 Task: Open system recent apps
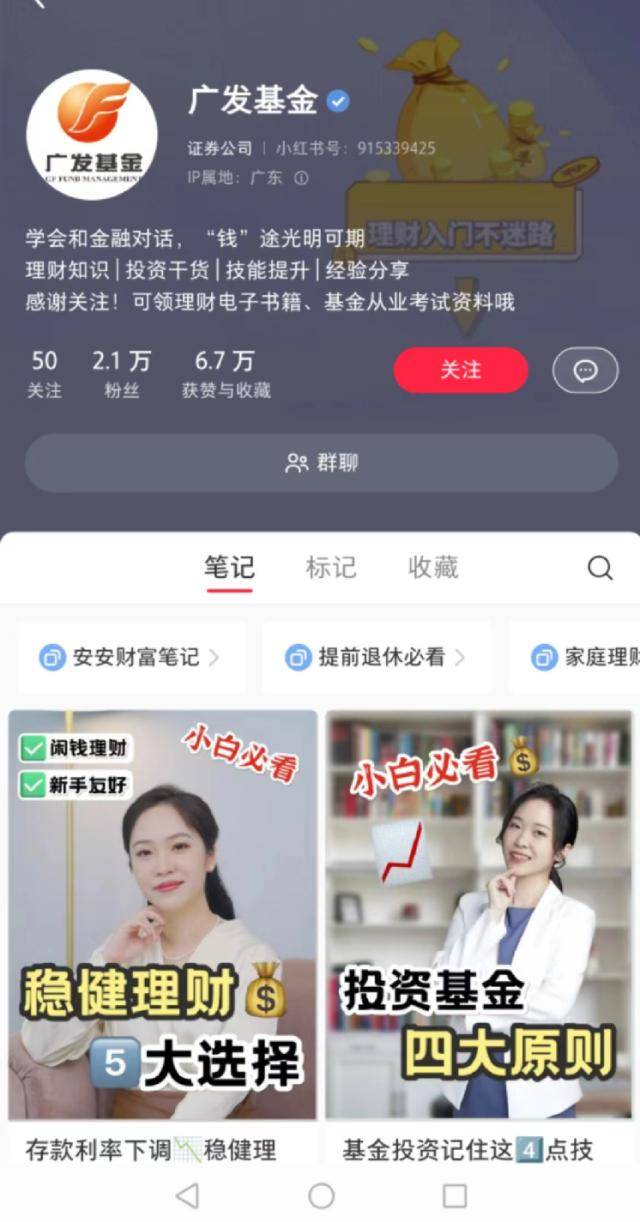coord(455,1195)
